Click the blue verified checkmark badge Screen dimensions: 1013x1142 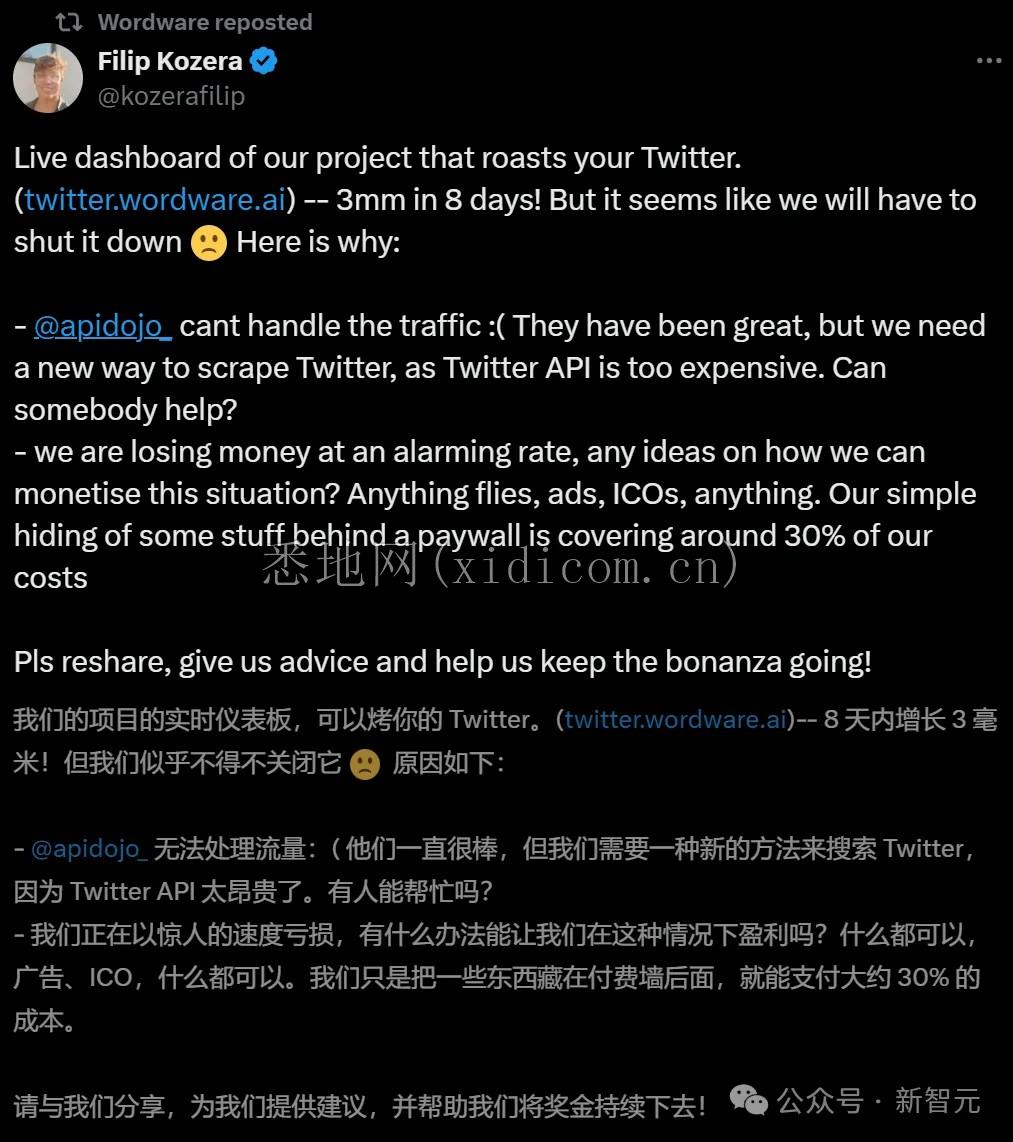click(x=263, y=60)
